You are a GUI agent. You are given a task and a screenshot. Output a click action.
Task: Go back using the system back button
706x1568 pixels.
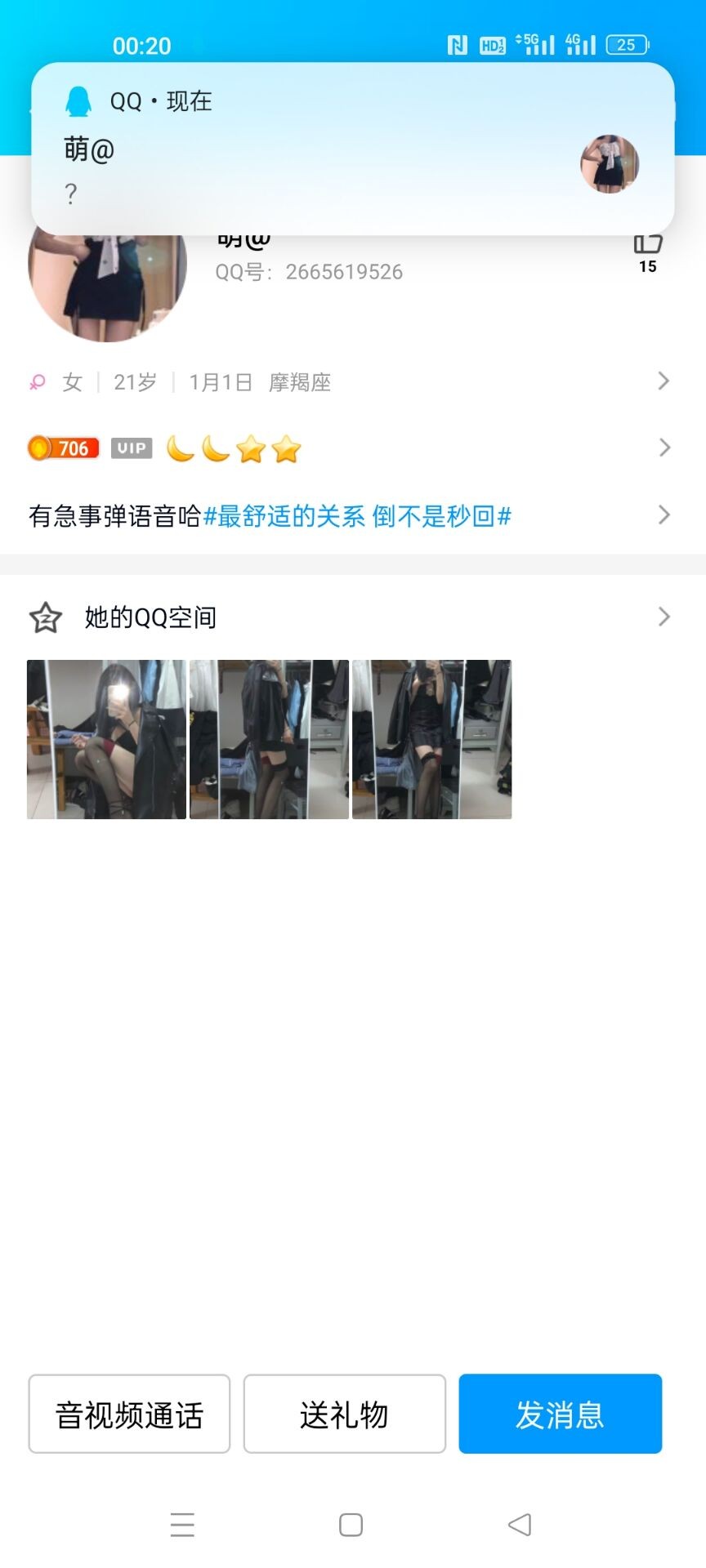(x=520, y=1525)
